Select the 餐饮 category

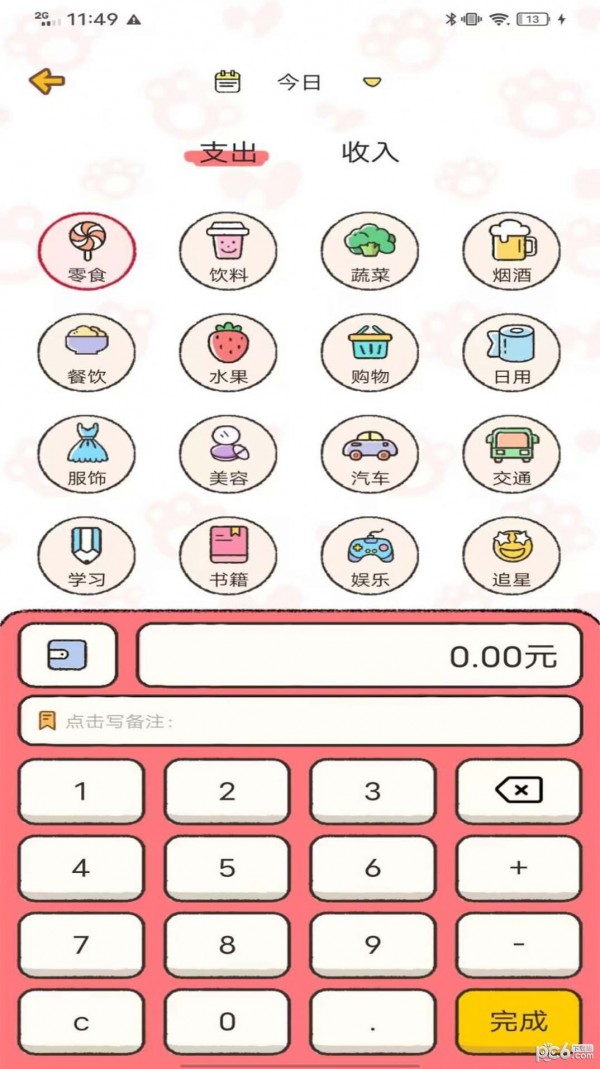(86, 352)
